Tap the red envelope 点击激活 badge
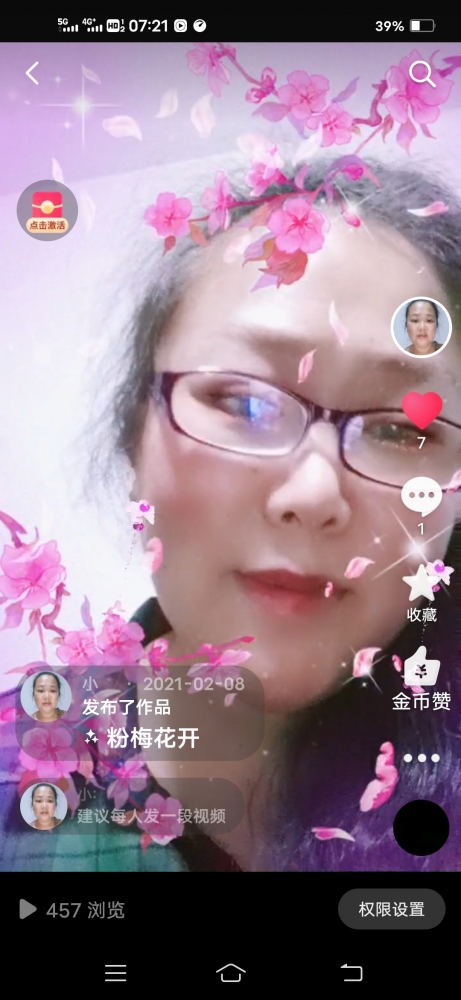This screenshot has width=461, height=1000. pyautogui.click(x=47, y=210)
